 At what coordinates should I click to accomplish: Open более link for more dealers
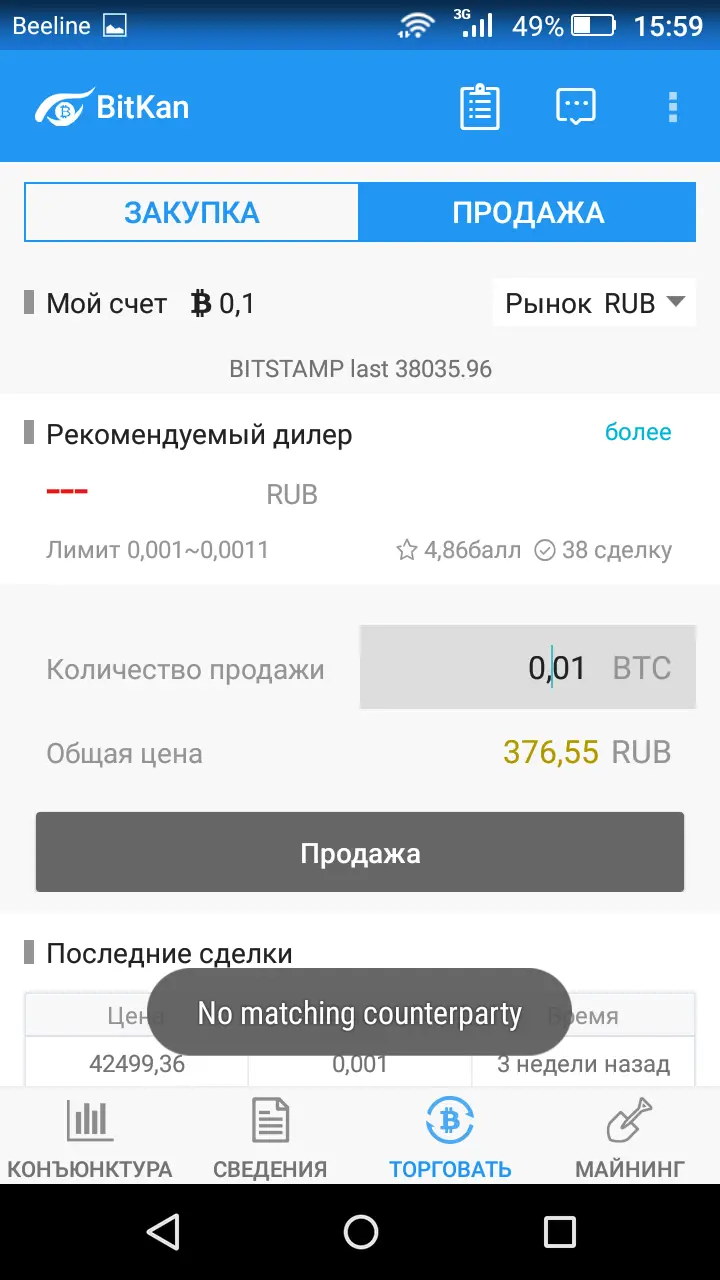pos(638,433)
